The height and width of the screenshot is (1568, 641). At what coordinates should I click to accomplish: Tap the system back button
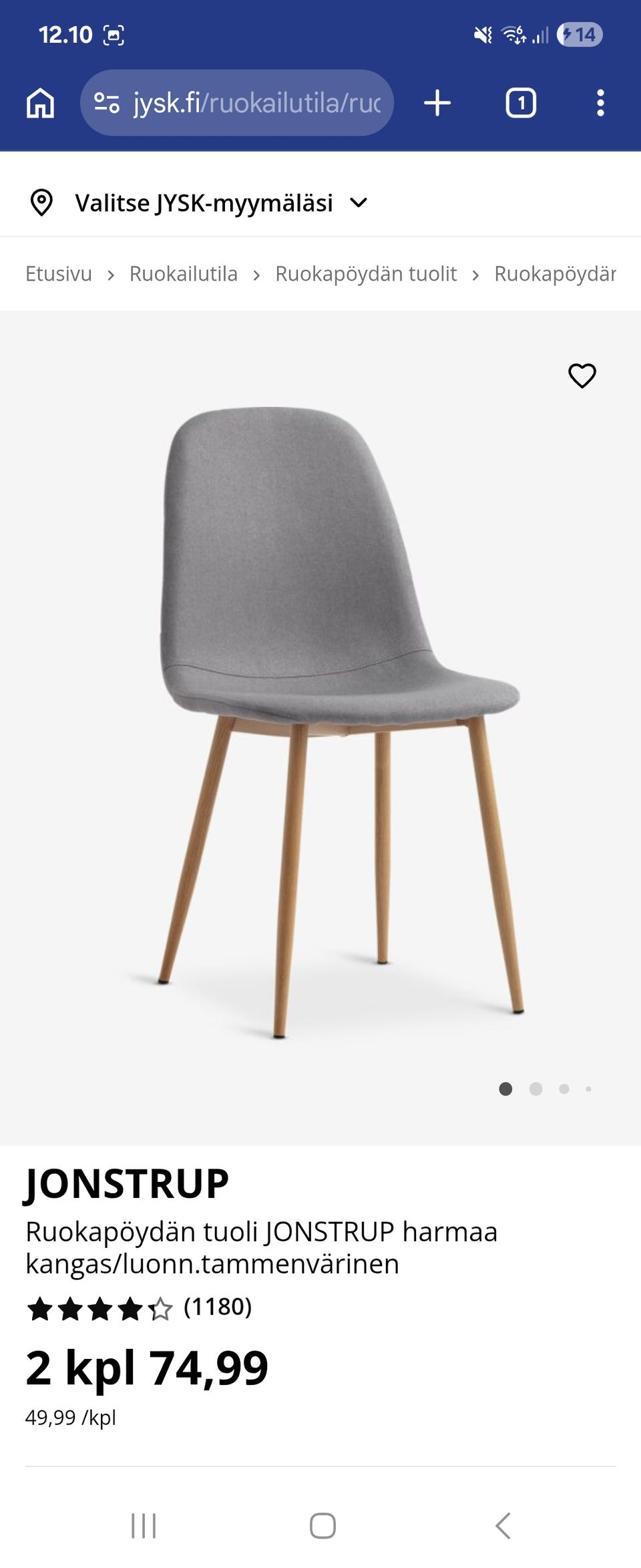pyautogui.click(x=503, y=1526)
